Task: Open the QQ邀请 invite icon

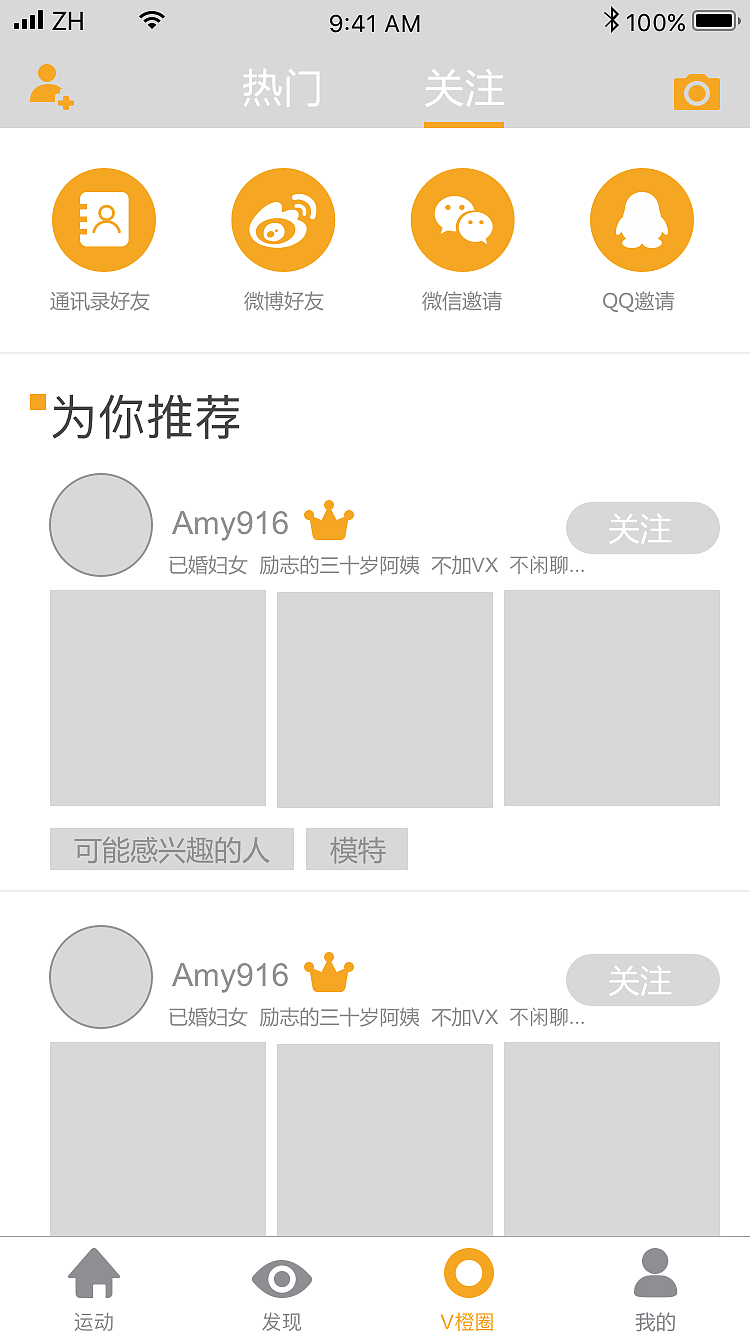Action: 641,219
